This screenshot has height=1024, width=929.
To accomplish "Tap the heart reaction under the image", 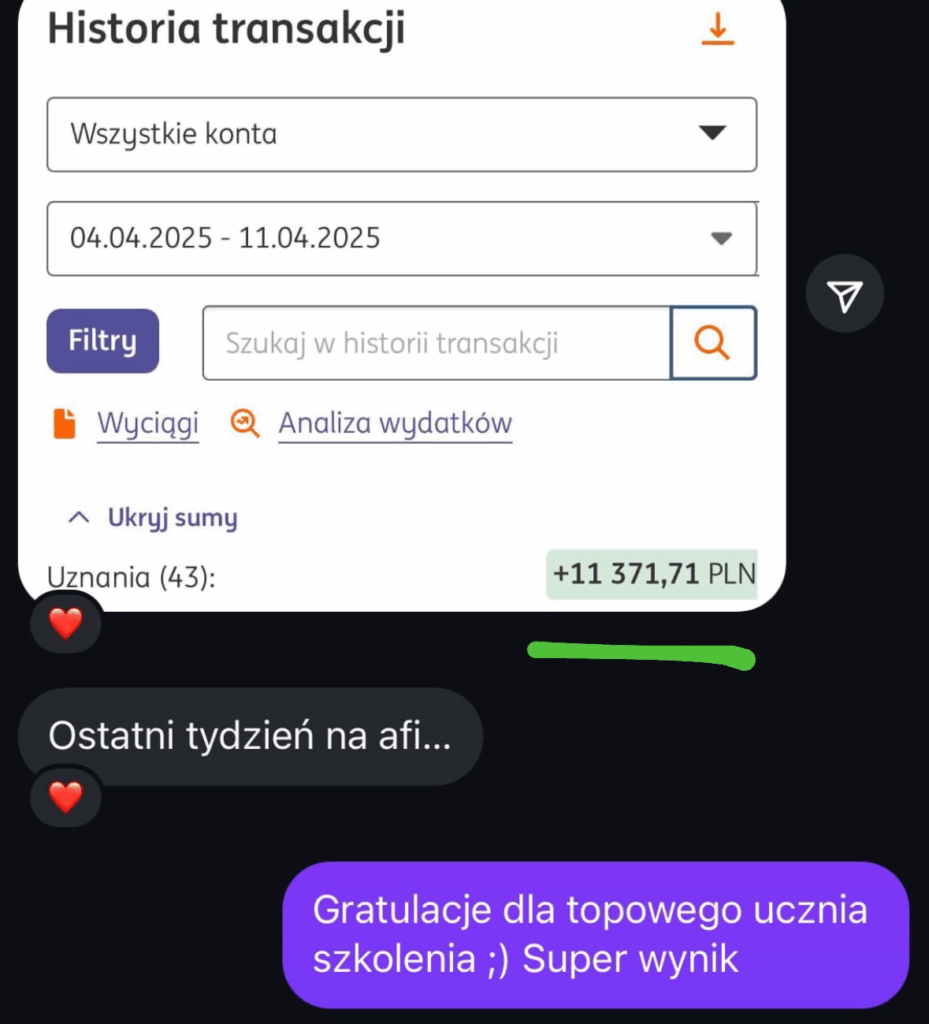I will (66, 624).
